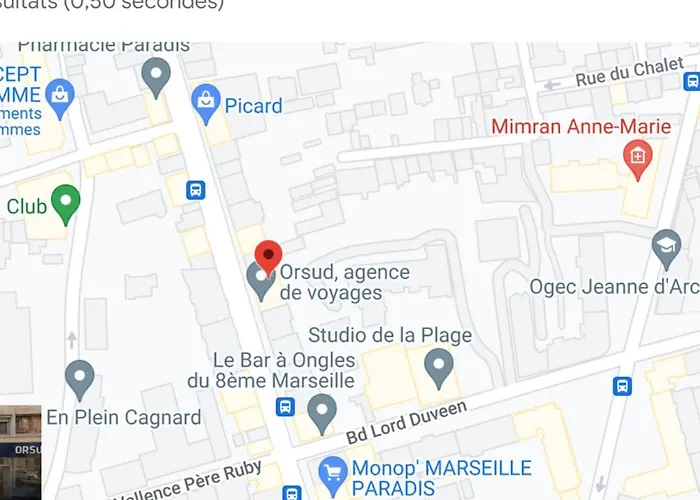Tap the bus stop near Picard

coord(196,189)
